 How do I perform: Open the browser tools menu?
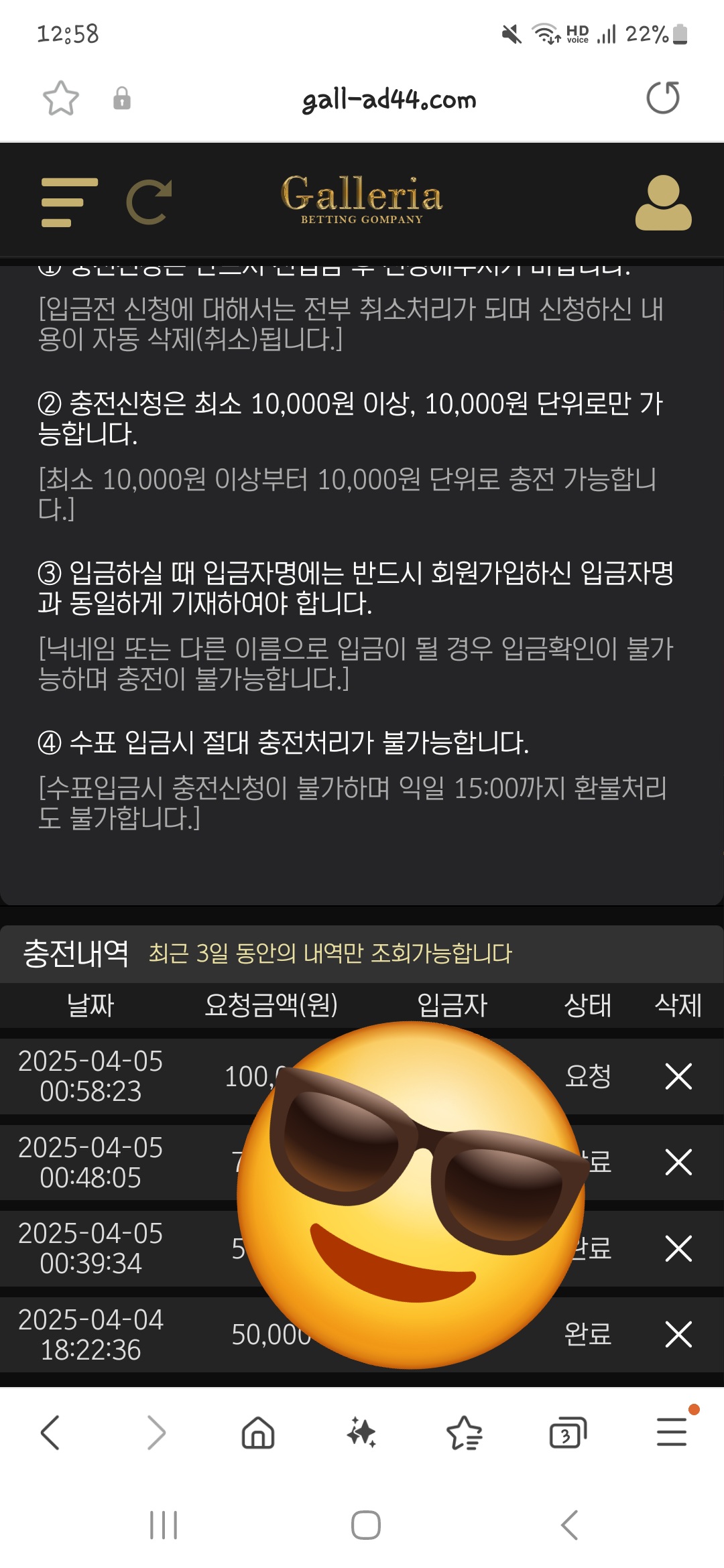672,1433
